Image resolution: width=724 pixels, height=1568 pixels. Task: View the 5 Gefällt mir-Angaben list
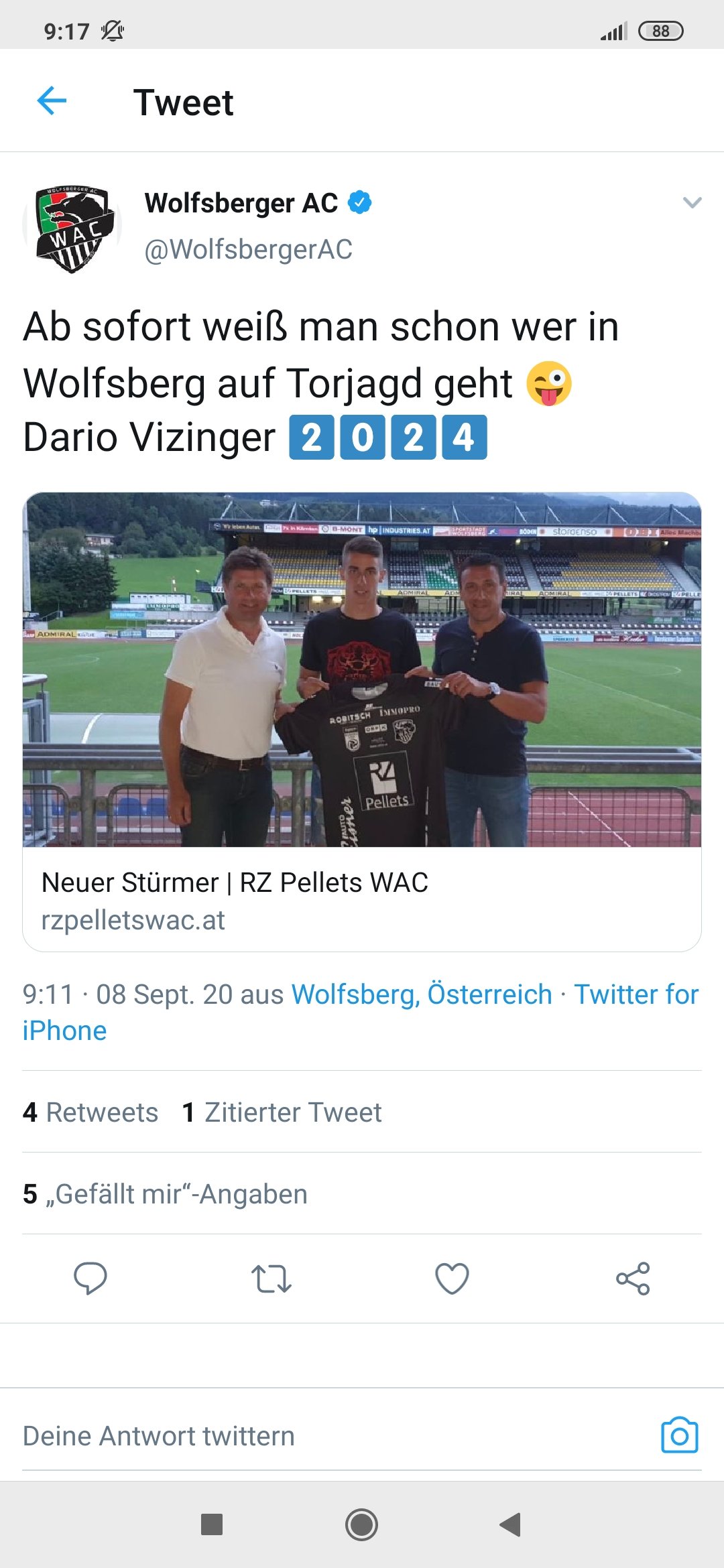[x=165, y=1194]
